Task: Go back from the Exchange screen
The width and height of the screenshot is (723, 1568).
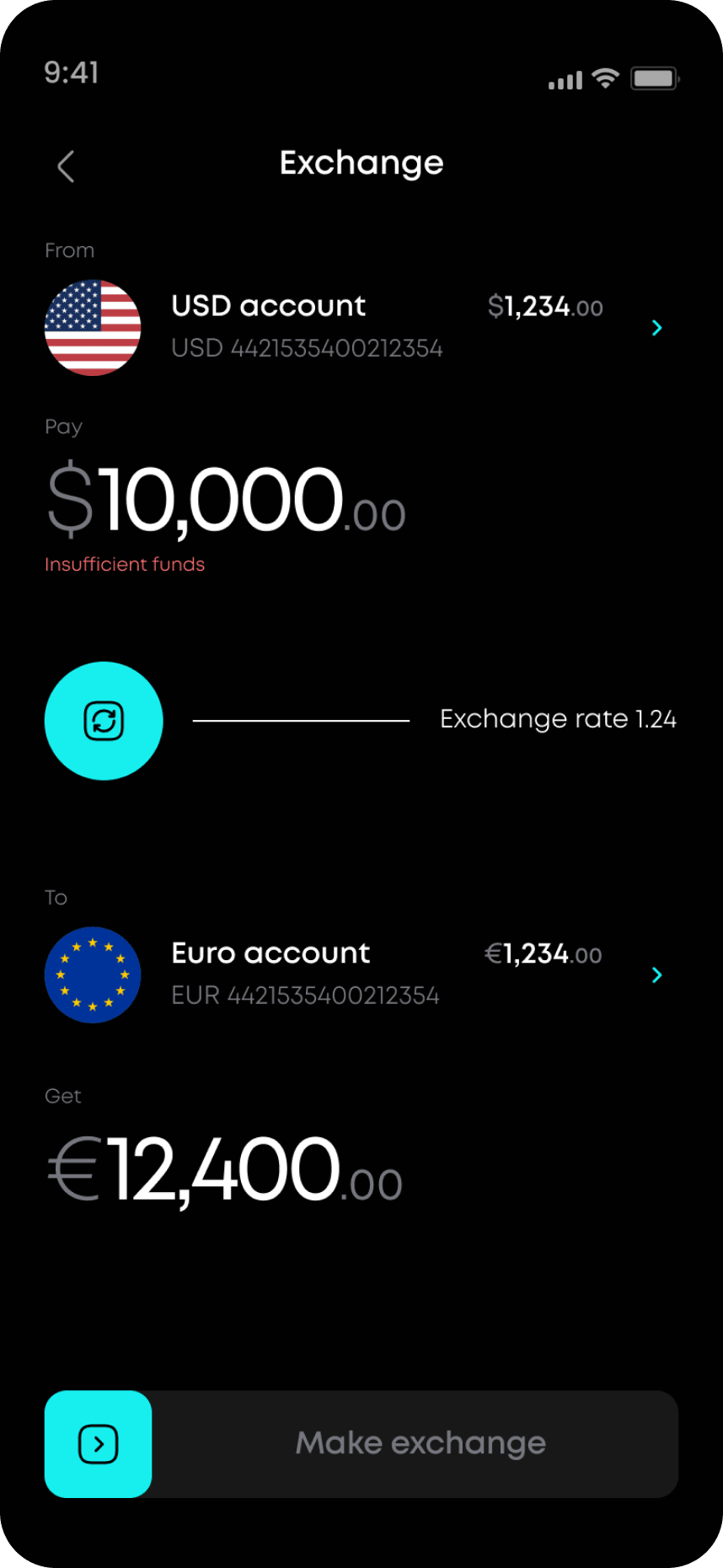Action: [66, 166]
